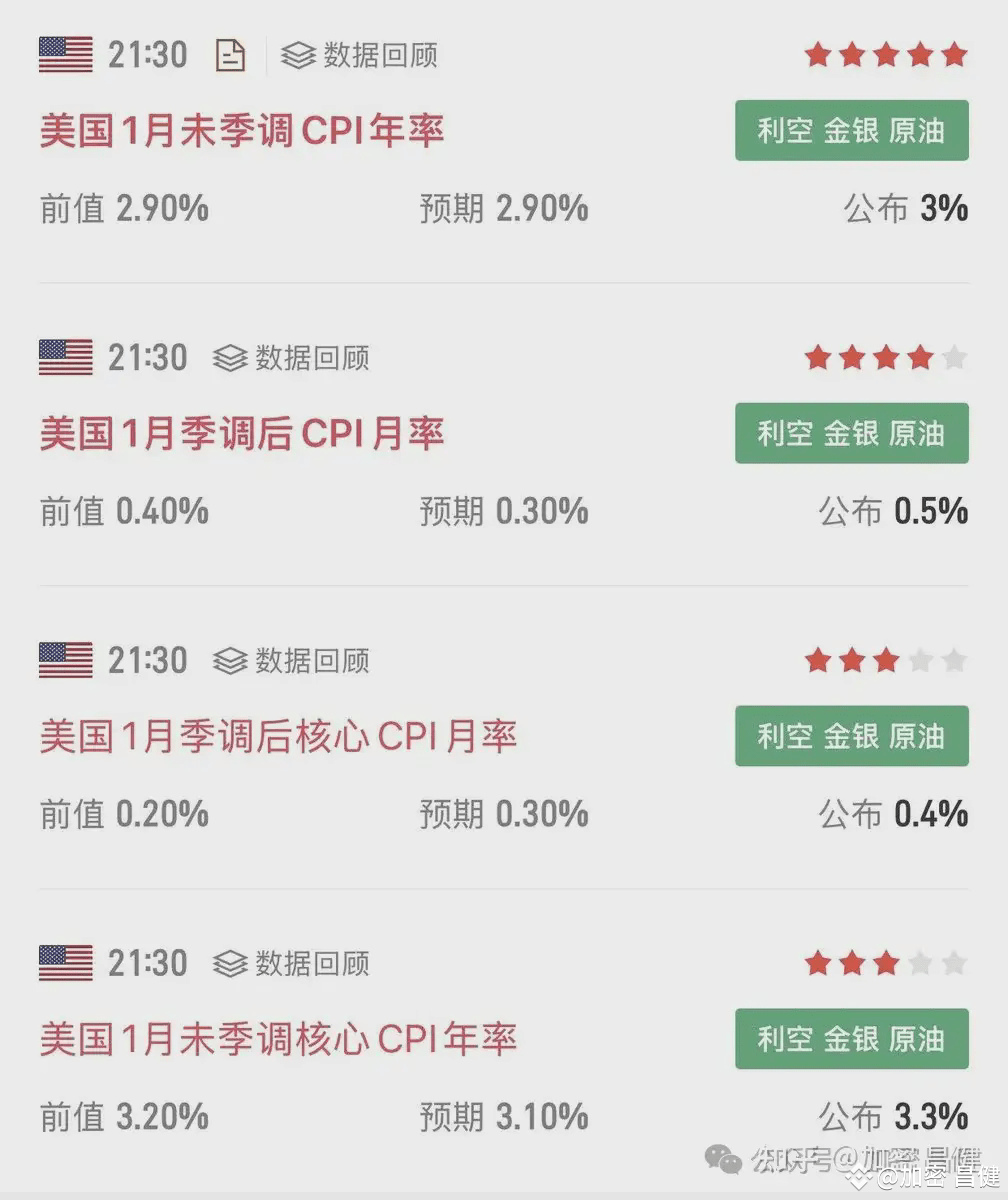Open the document report icon beside the first 21:30 timestamp
Screen dimensions: 1008x1200
coord(230,55)
